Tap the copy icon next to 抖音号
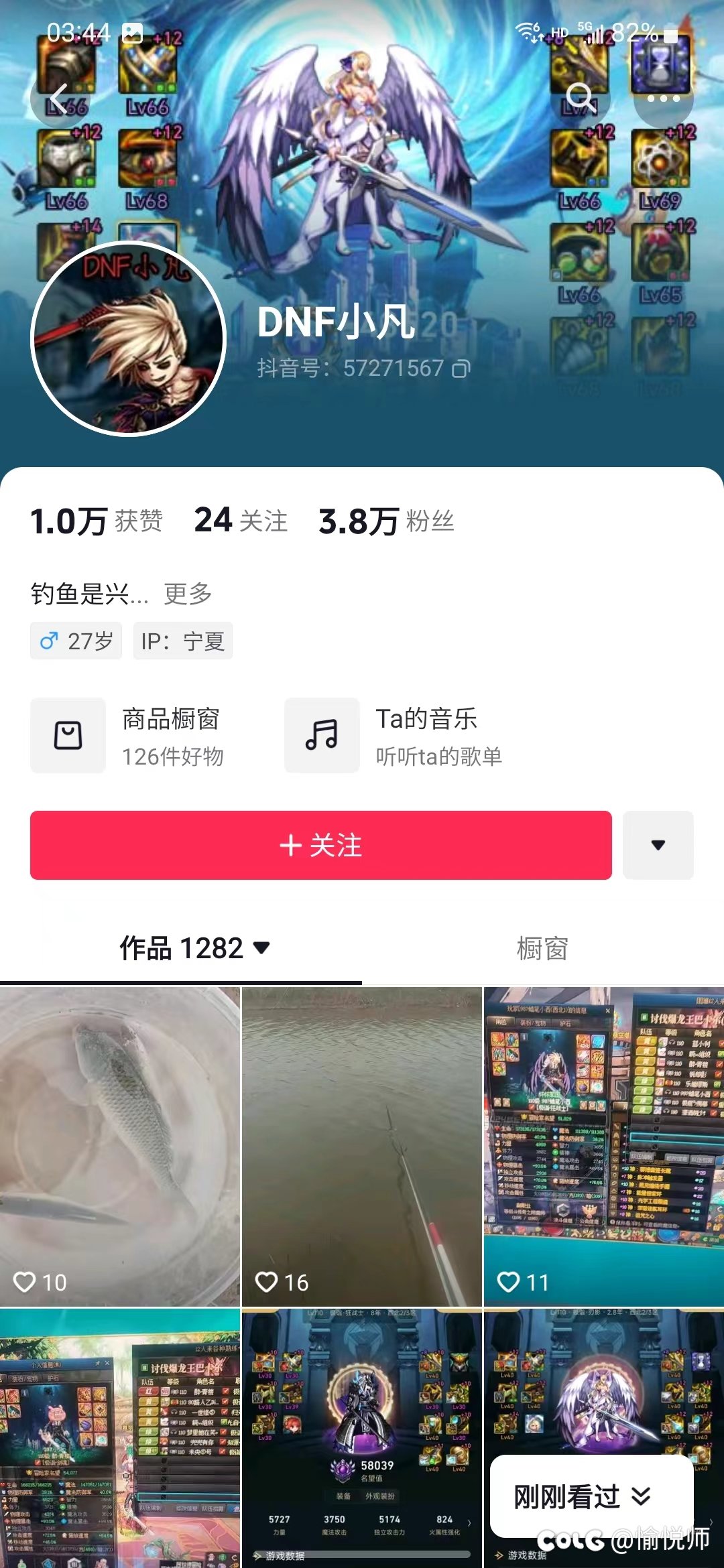Image resolution: width=724 pixels, height=1568 pixels. point(460,369)
